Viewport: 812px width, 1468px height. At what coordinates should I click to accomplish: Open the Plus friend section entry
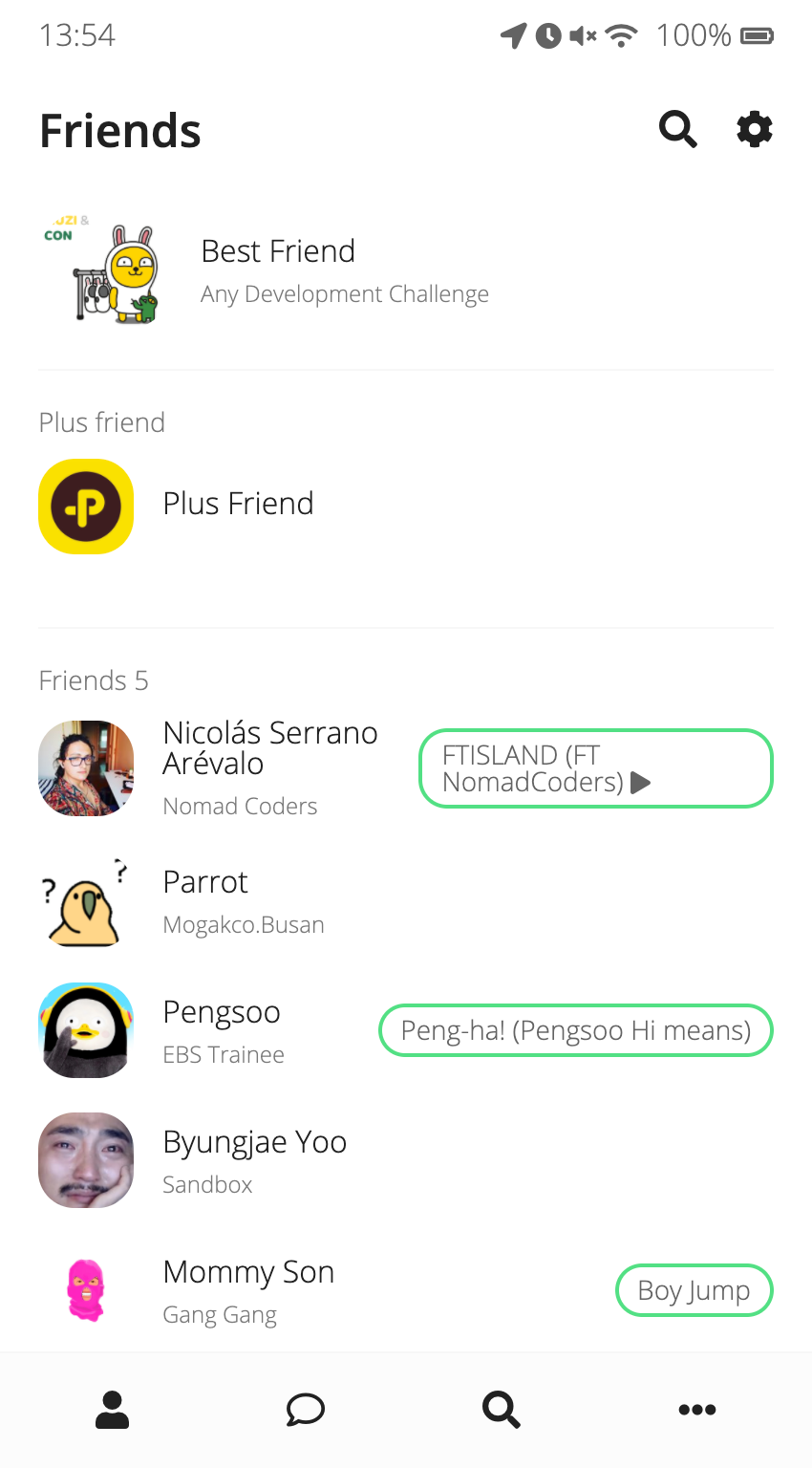pos(238,503)
